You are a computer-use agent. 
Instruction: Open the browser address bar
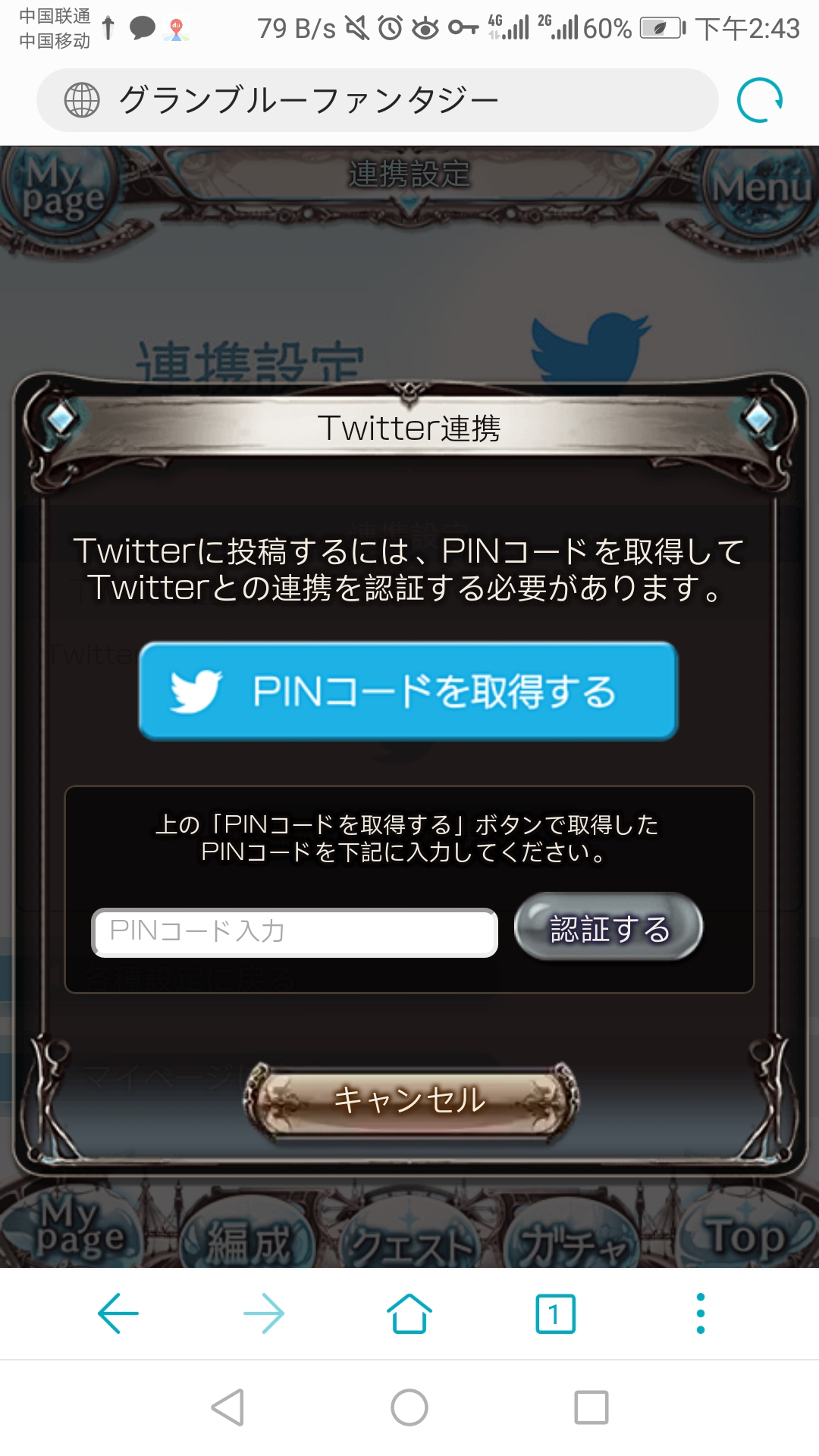point(377,100)
